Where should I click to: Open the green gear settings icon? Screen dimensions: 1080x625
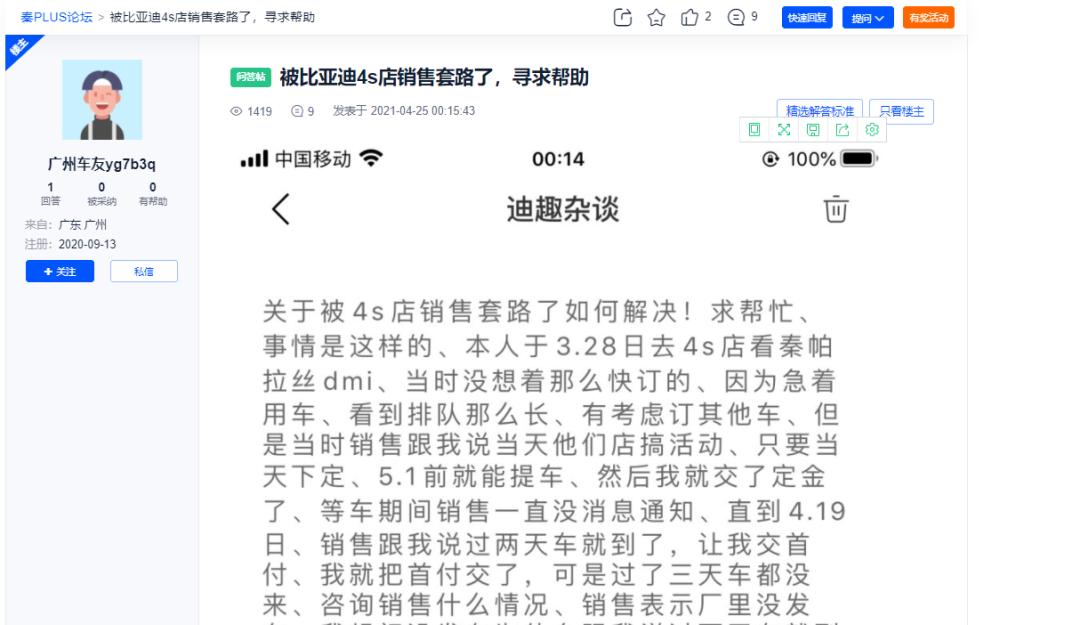[872, 130]
